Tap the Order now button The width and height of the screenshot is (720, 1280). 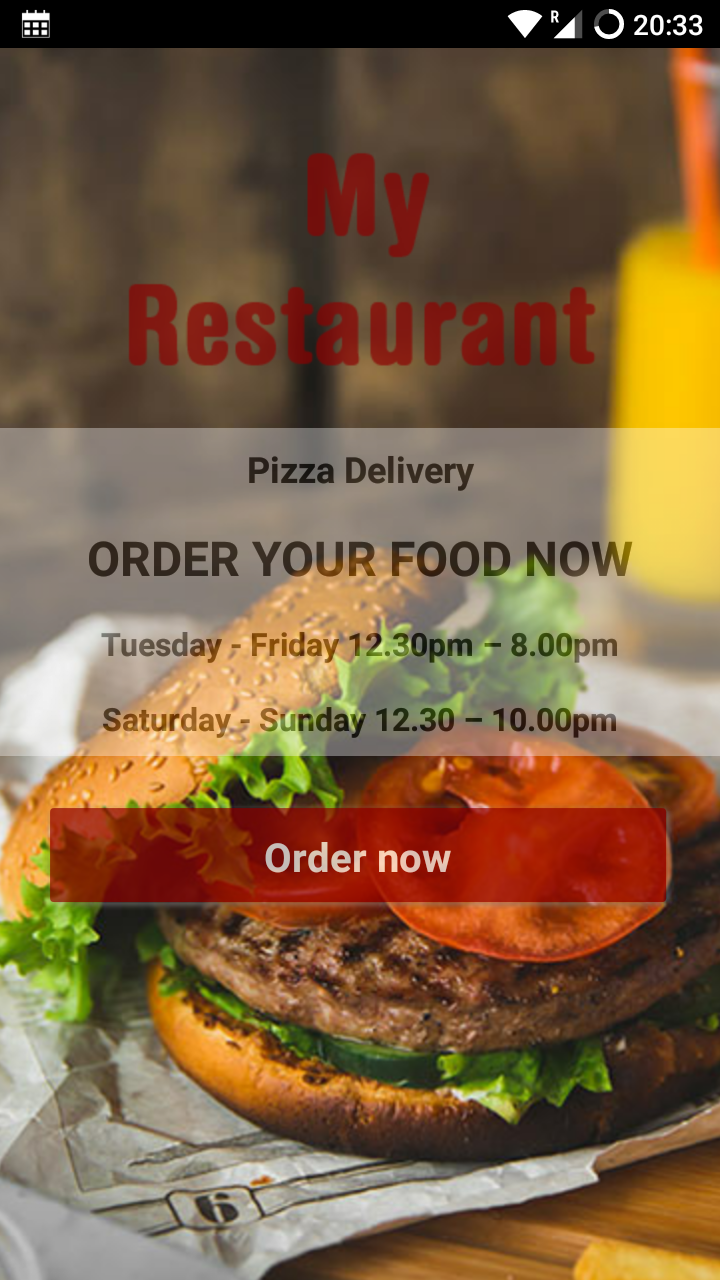coord(358,856)
